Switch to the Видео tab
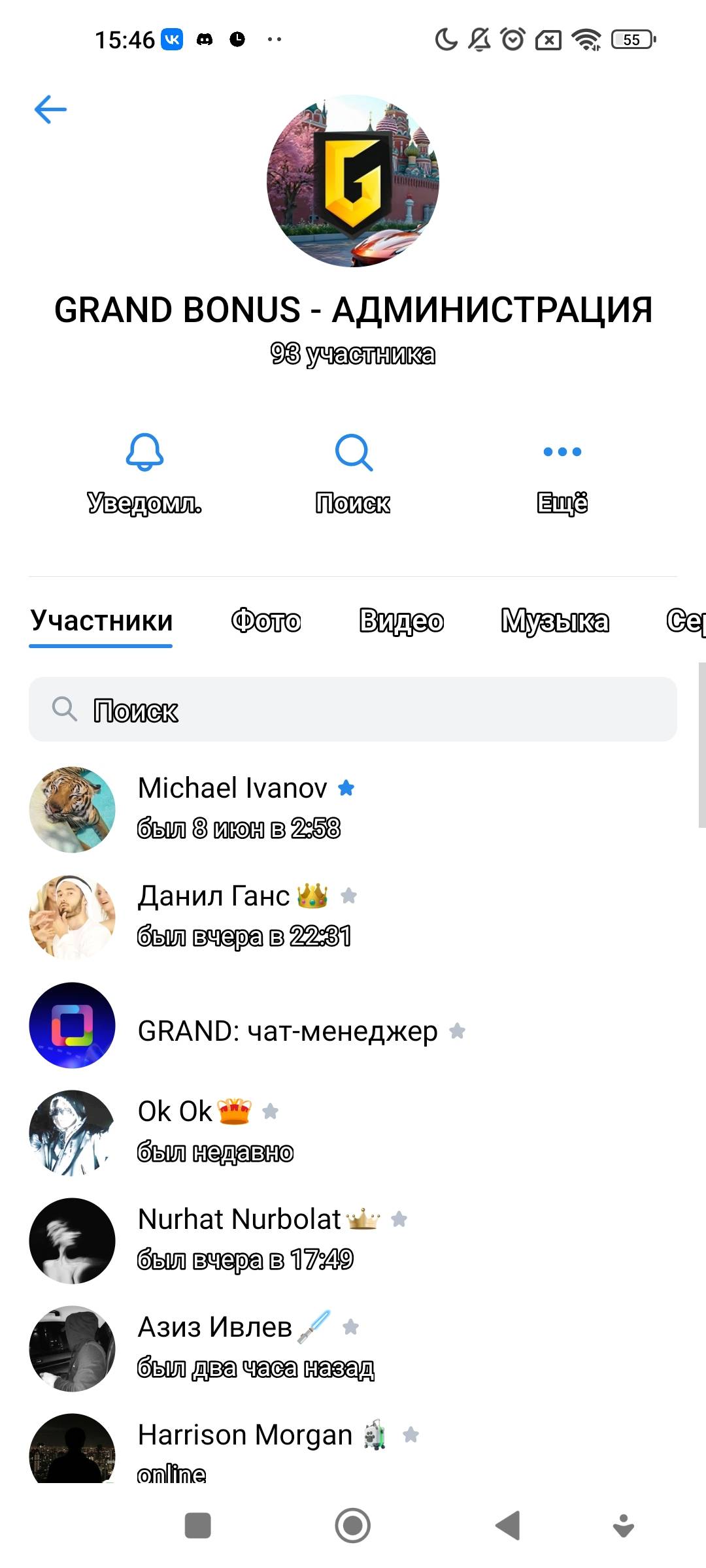Image resolution: width=706 pixels, height=1568 pixels. 401,621
